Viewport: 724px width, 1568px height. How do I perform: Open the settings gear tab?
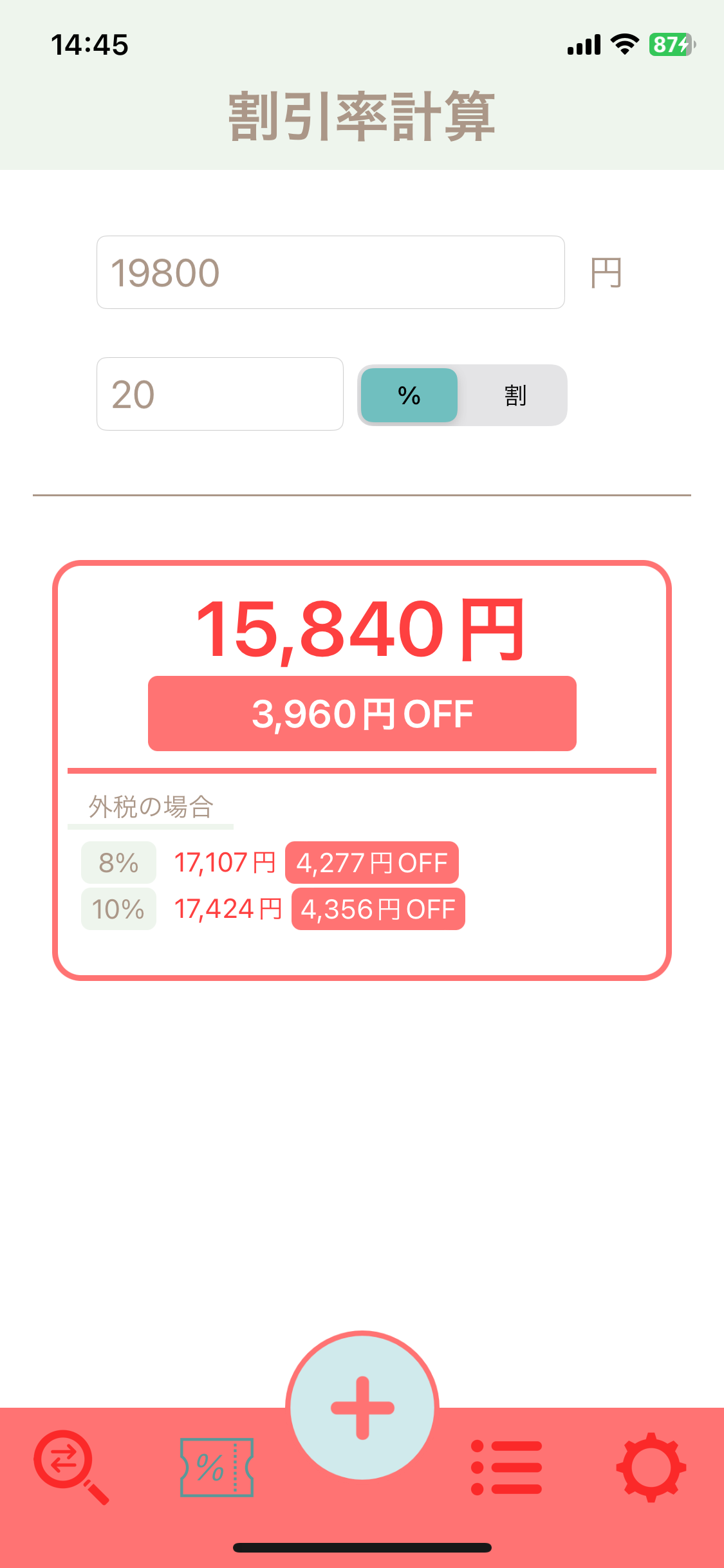click(x=651, y=1467)
